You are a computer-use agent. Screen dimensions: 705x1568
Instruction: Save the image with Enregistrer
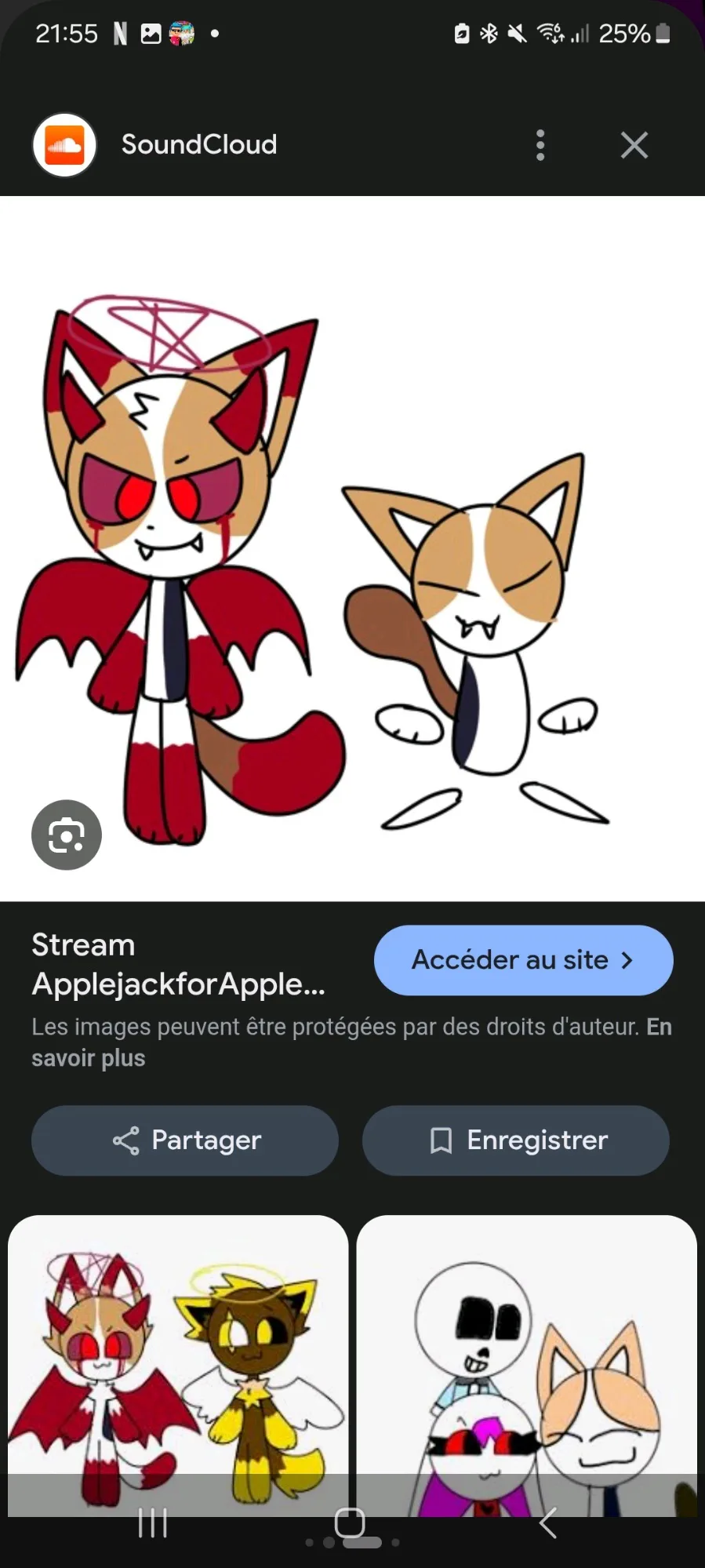point(515,1140)
